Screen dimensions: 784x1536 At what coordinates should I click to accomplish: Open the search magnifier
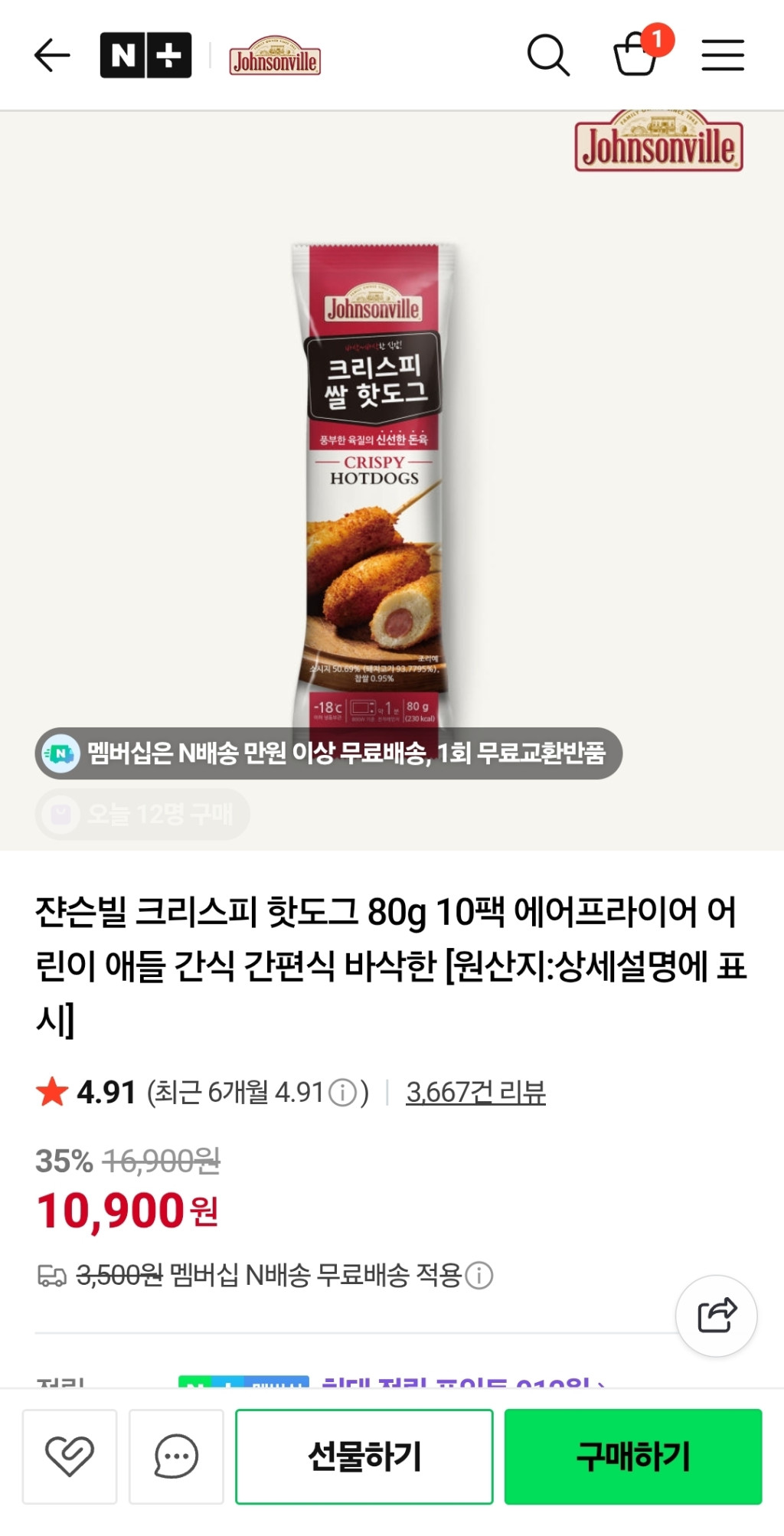click(x=548, y=55)
